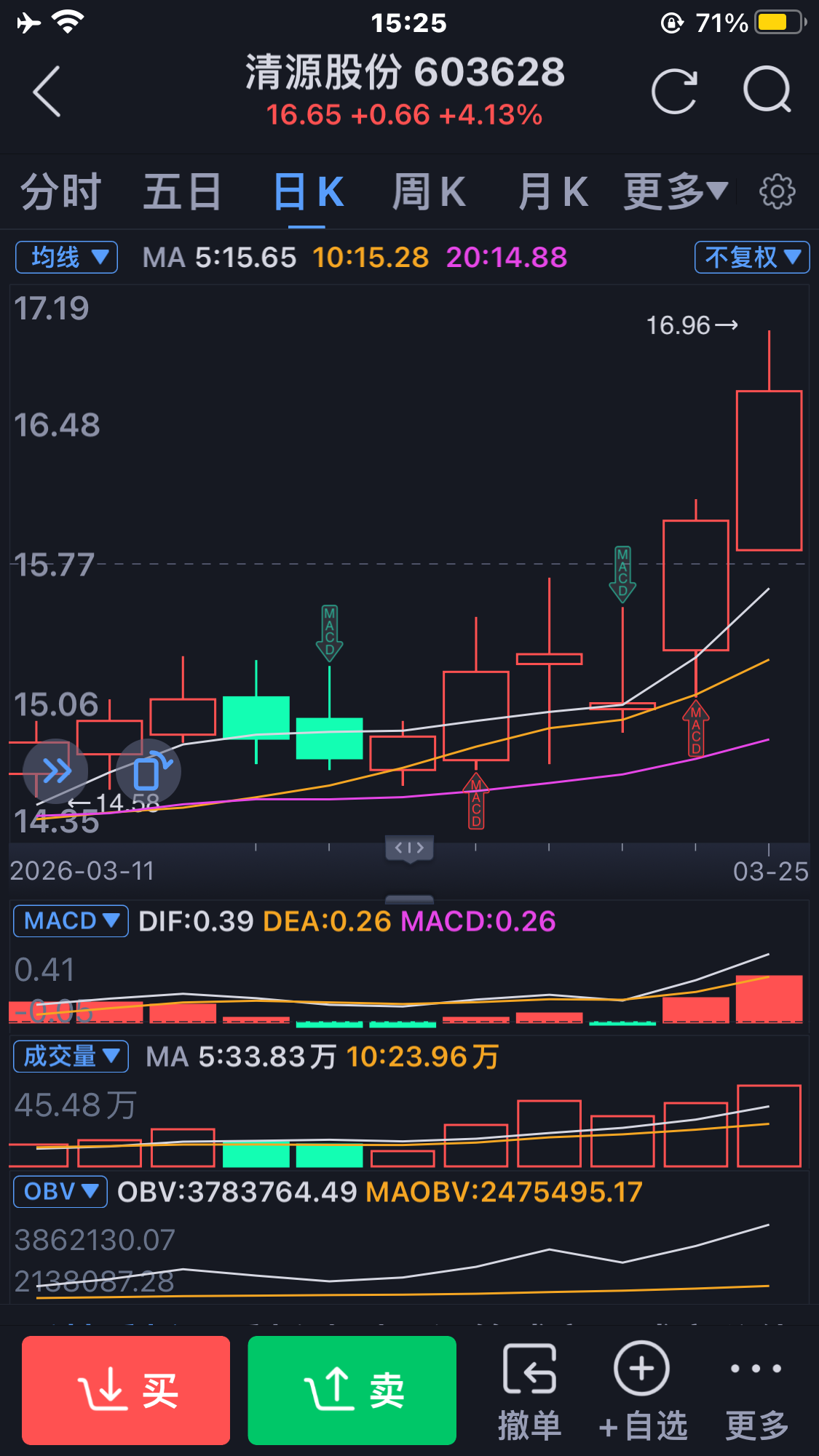Add stock via +自选
Image resolution: width=819 pixels, height=1456 pixels.
[642, 1391]
